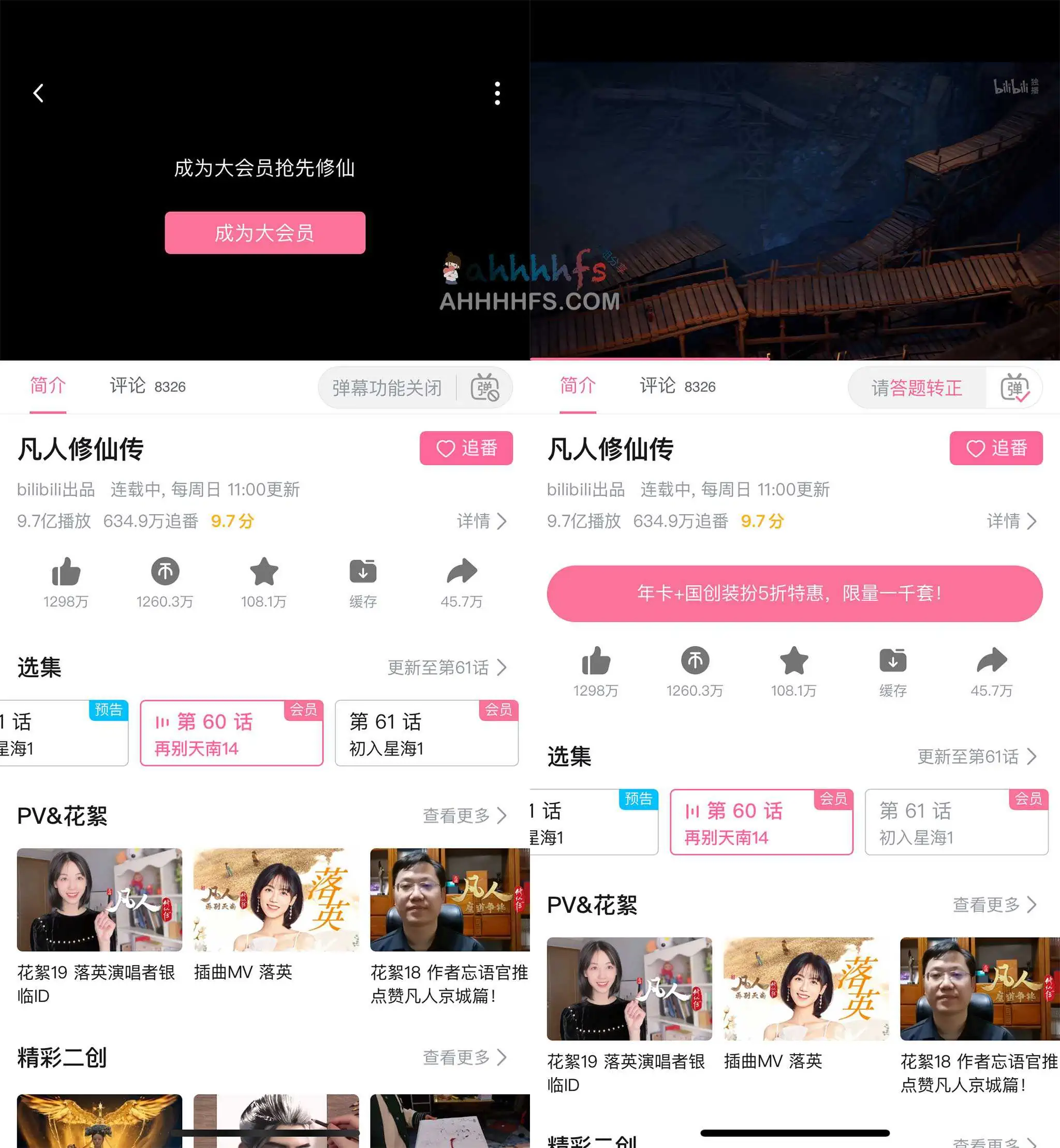Tap the 弹幕功能关闭 danmaku field
Viewport: 1060px width, 1148px height.
pos(387,388)
